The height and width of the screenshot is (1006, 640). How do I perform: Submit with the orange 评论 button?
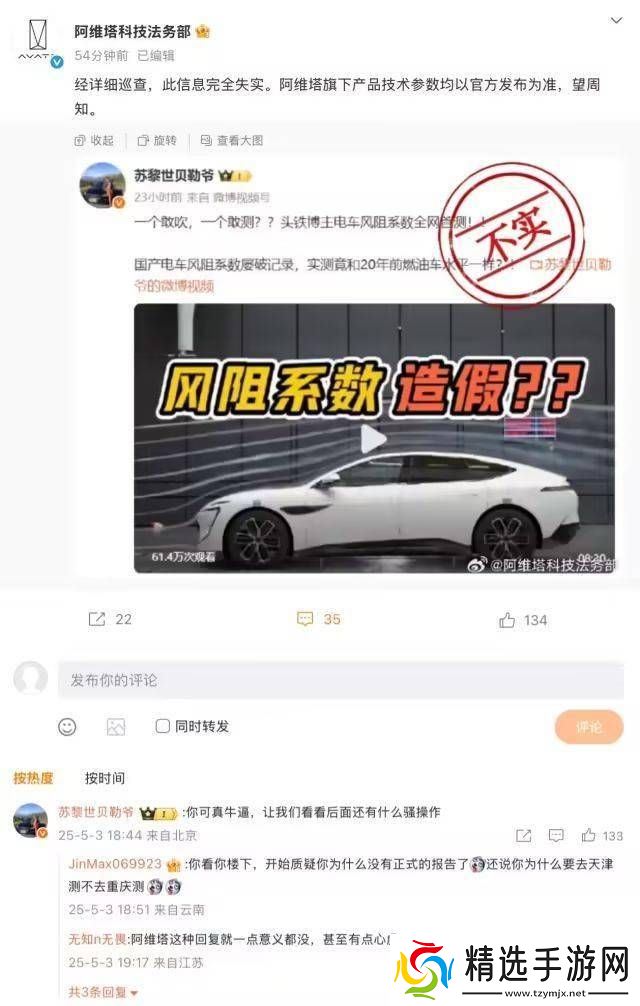pyautogui.click(x=588, y=727)
